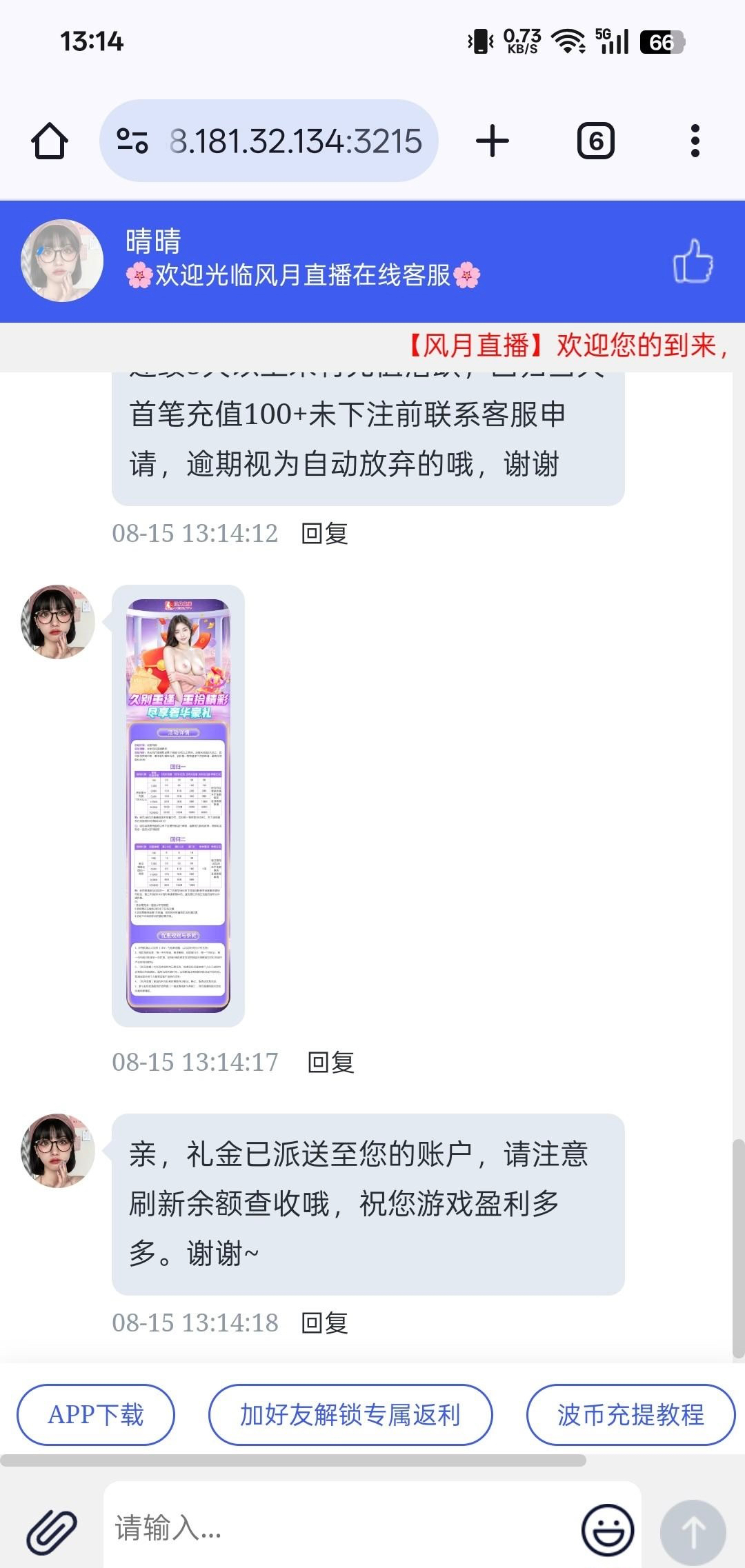Give the agent a thumbs up
The width and height of the screenshot is (745, 1568).
(x=693, y=261)
